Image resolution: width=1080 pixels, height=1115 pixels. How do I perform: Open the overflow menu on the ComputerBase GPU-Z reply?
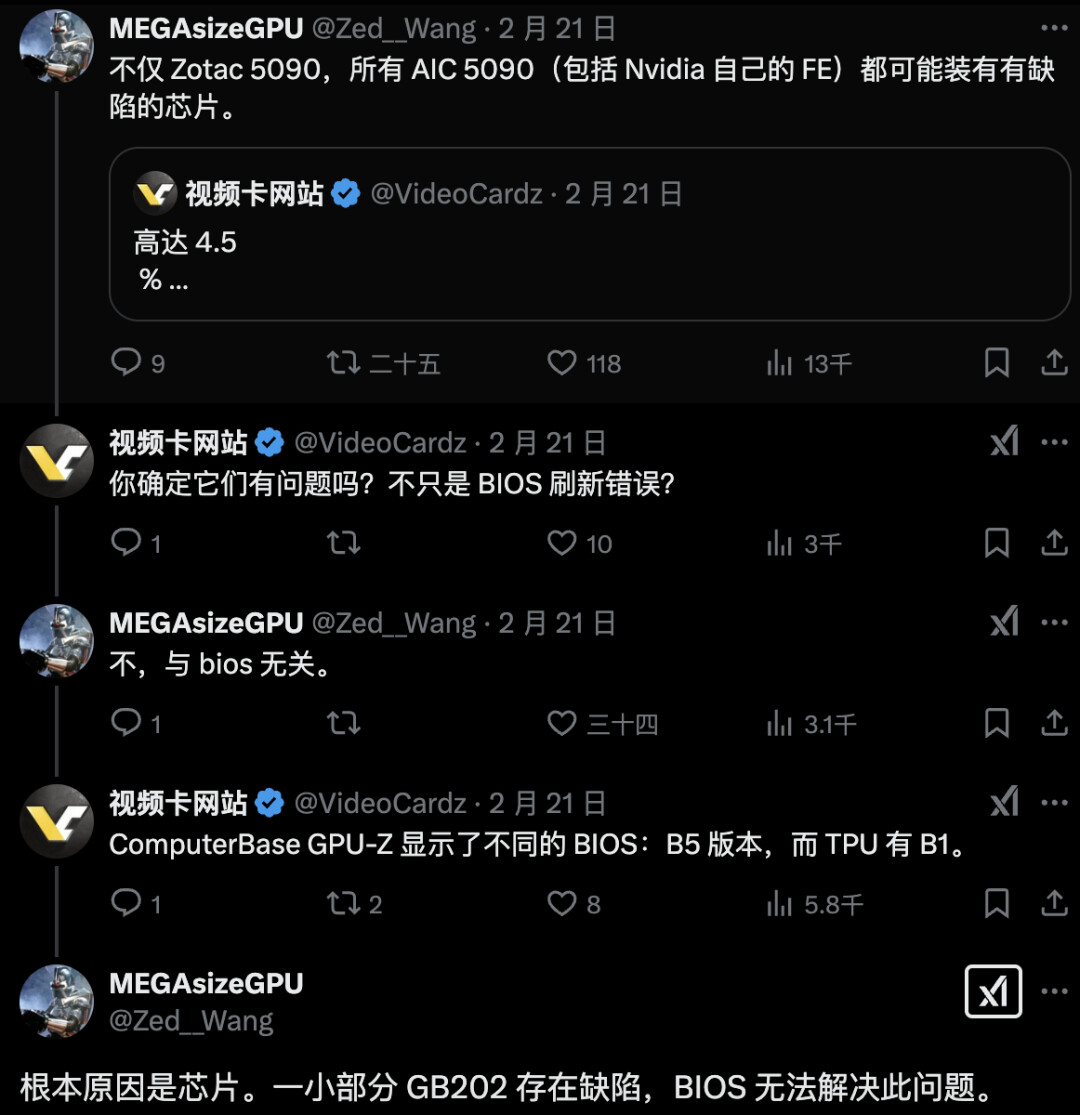point(1054,802)
